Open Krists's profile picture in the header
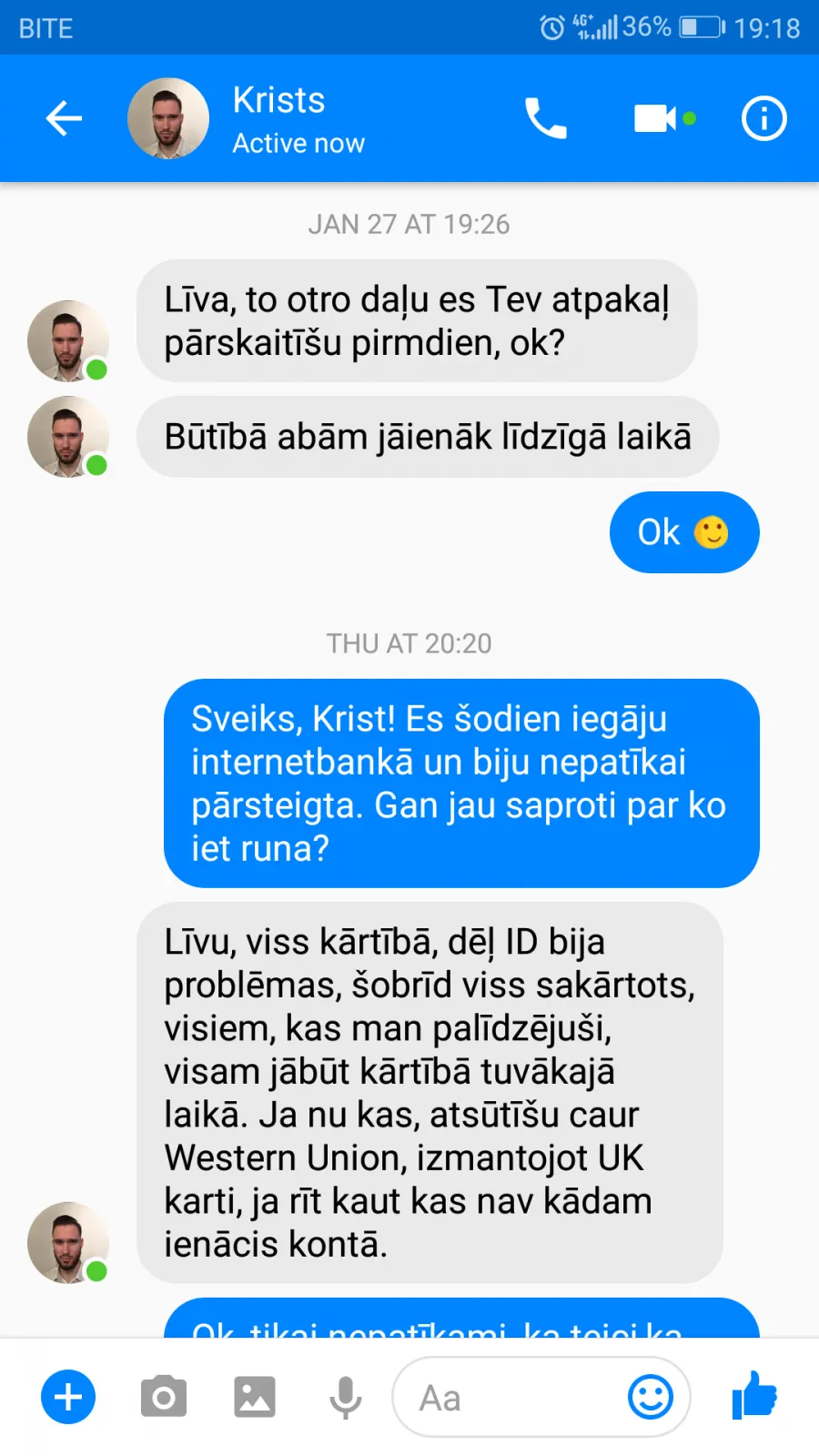The image size is (819, 1456). click(168, 118)
